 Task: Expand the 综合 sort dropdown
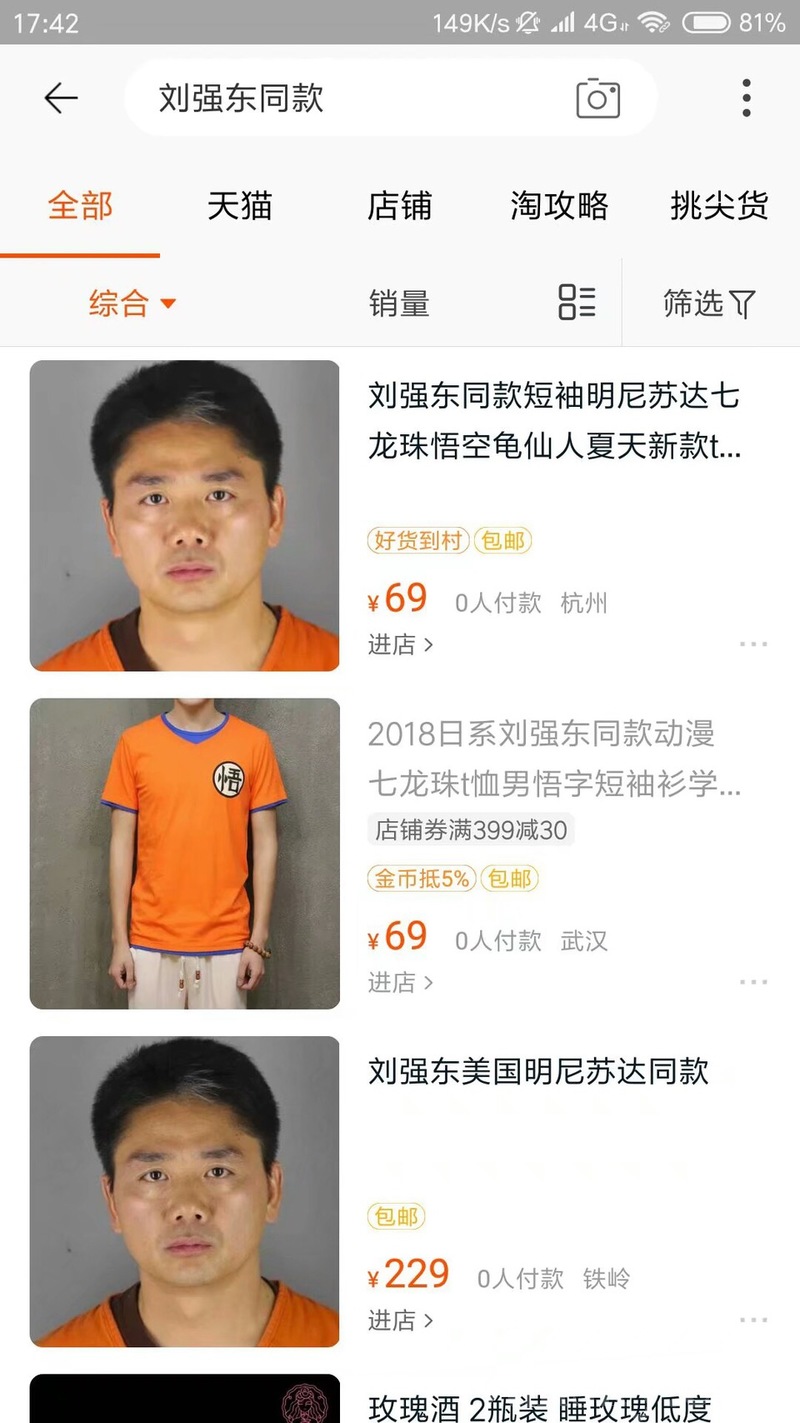click(132, 303)
